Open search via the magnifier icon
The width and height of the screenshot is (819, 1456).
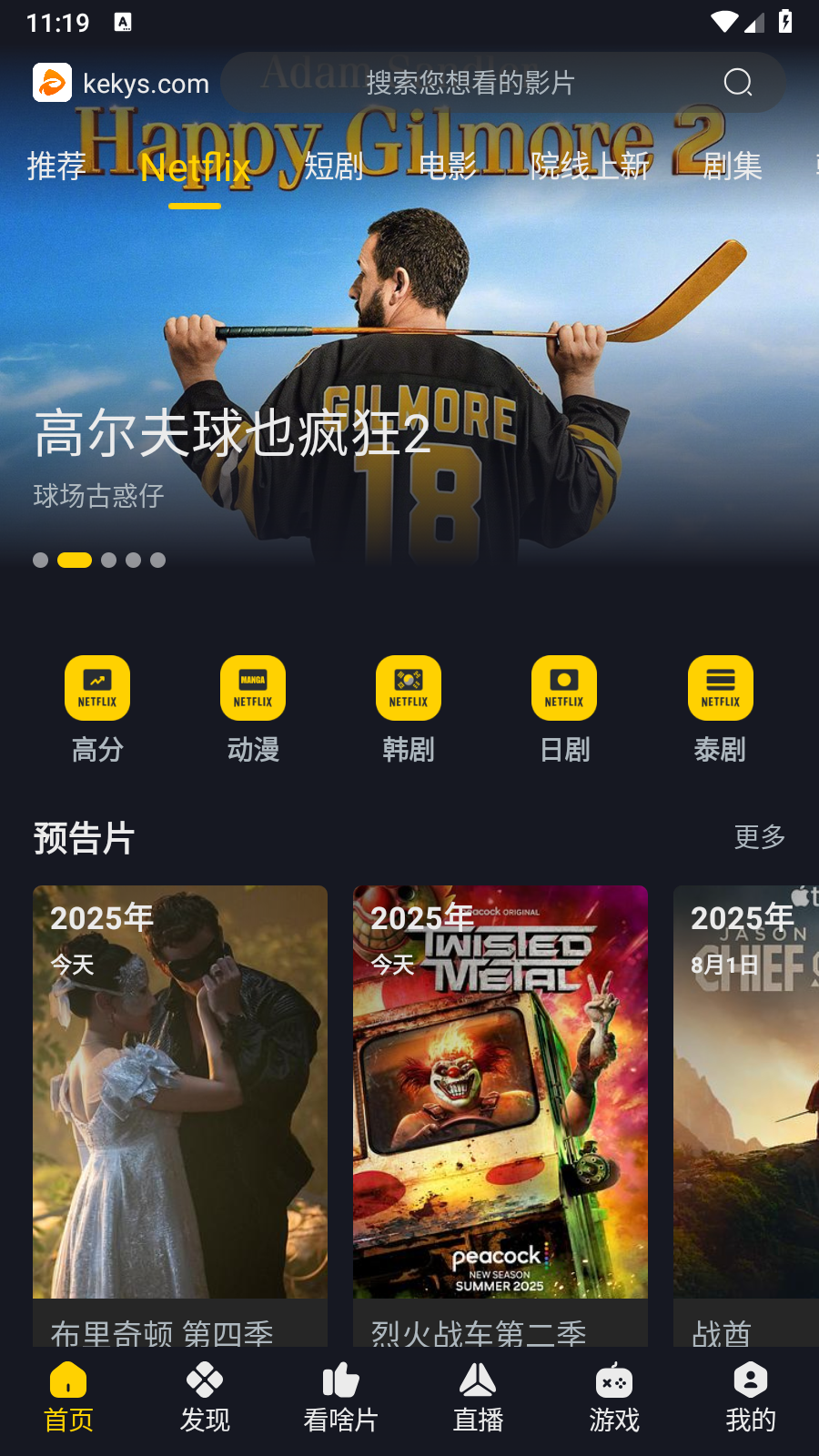[738, 83]
